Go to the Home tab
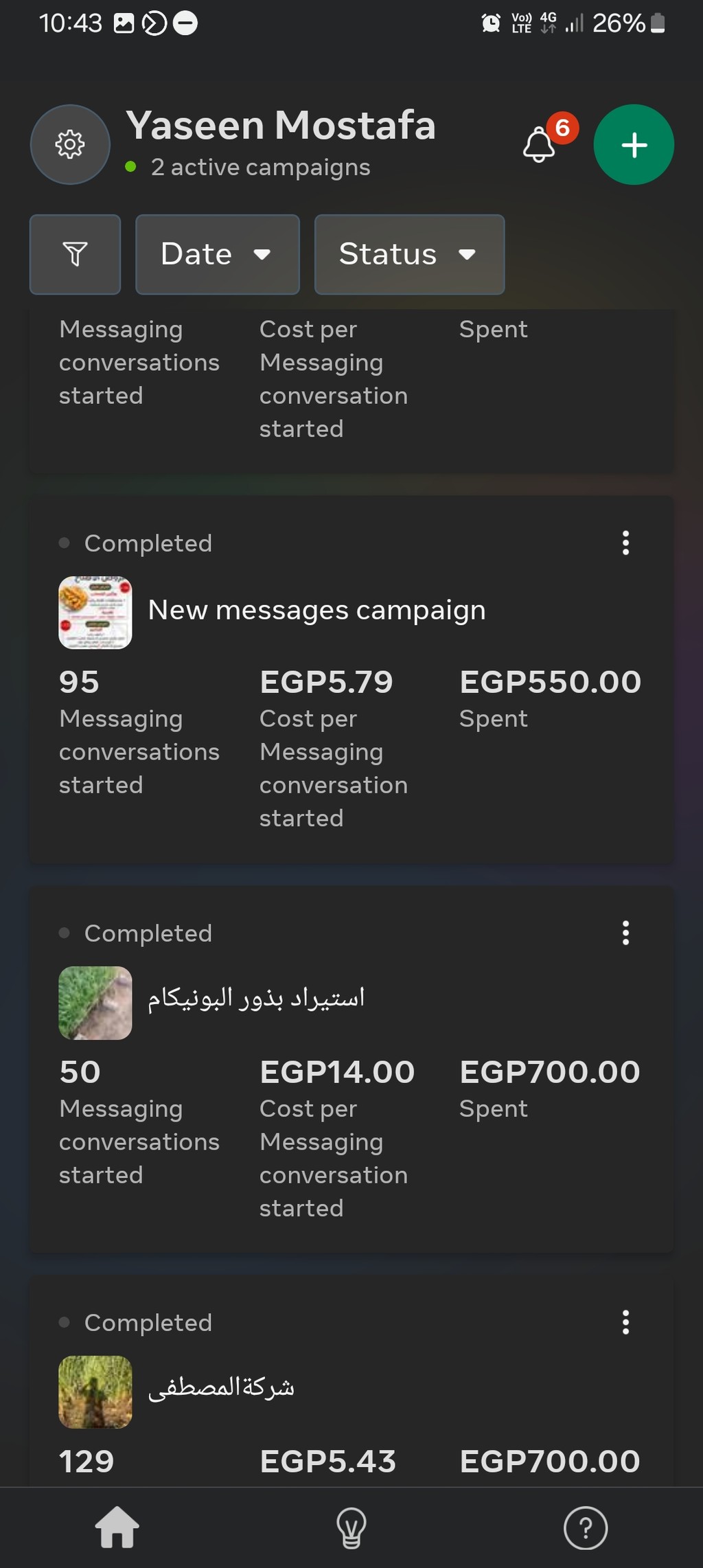 (x=117, y=1527)
